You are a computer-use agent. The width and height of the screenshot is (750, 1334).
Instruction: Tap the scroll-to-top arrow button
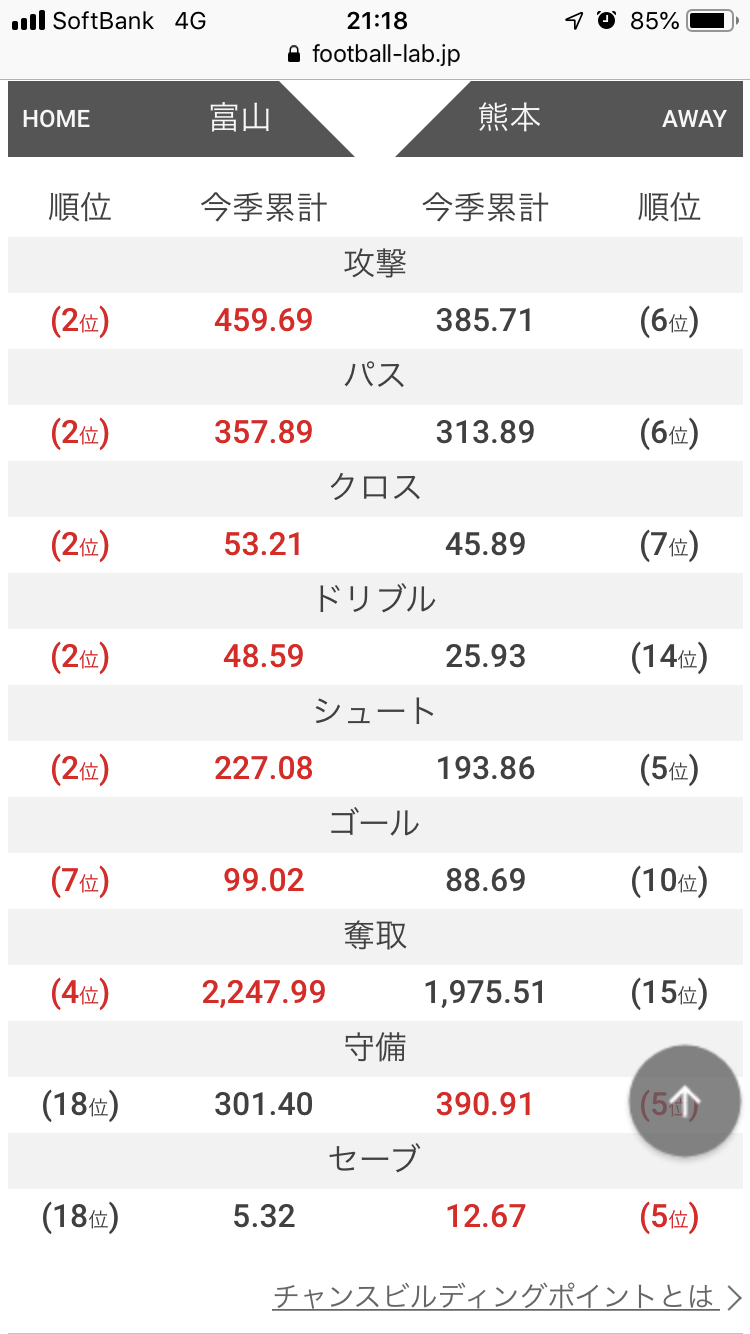[685, 1101]
